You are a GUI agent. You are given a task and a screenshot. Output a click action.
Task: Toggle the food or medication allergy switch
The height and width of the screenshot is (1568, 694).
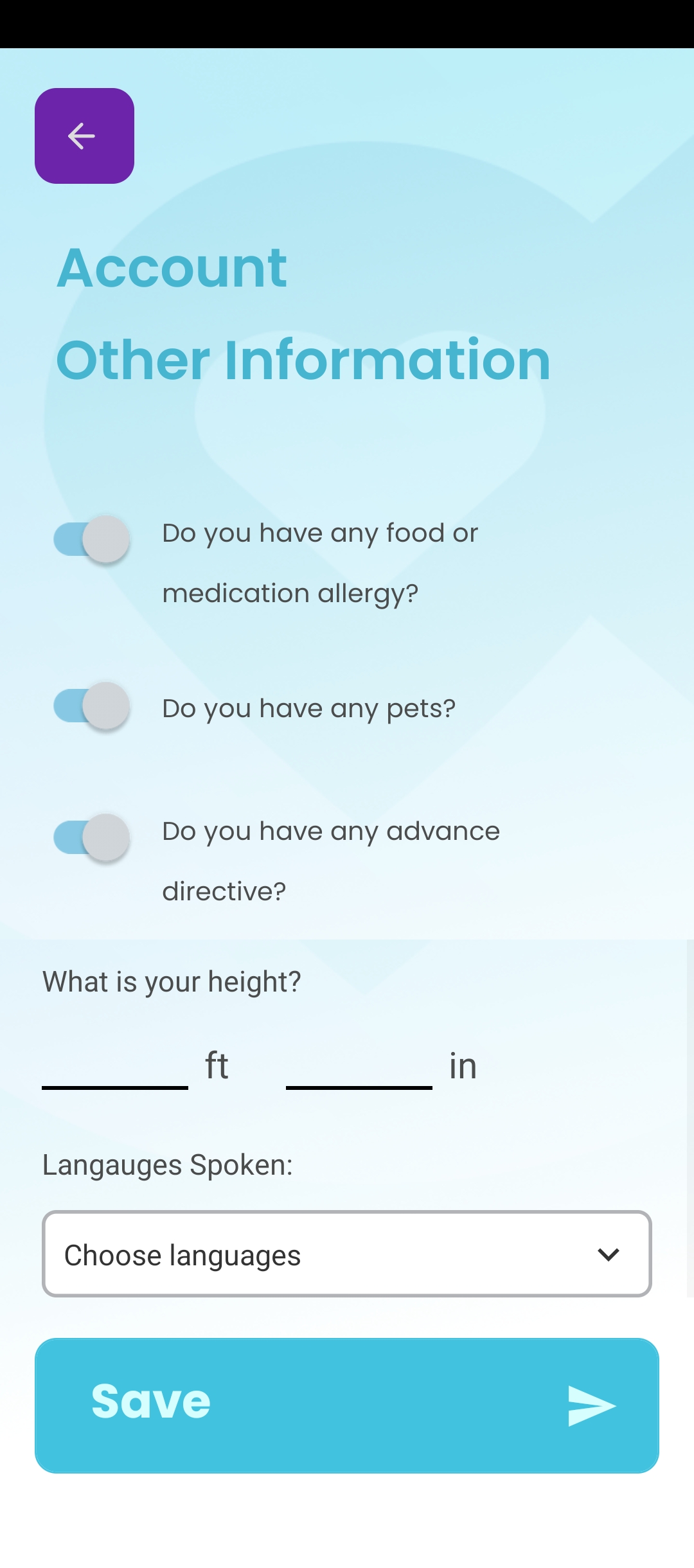pos(92,539)
